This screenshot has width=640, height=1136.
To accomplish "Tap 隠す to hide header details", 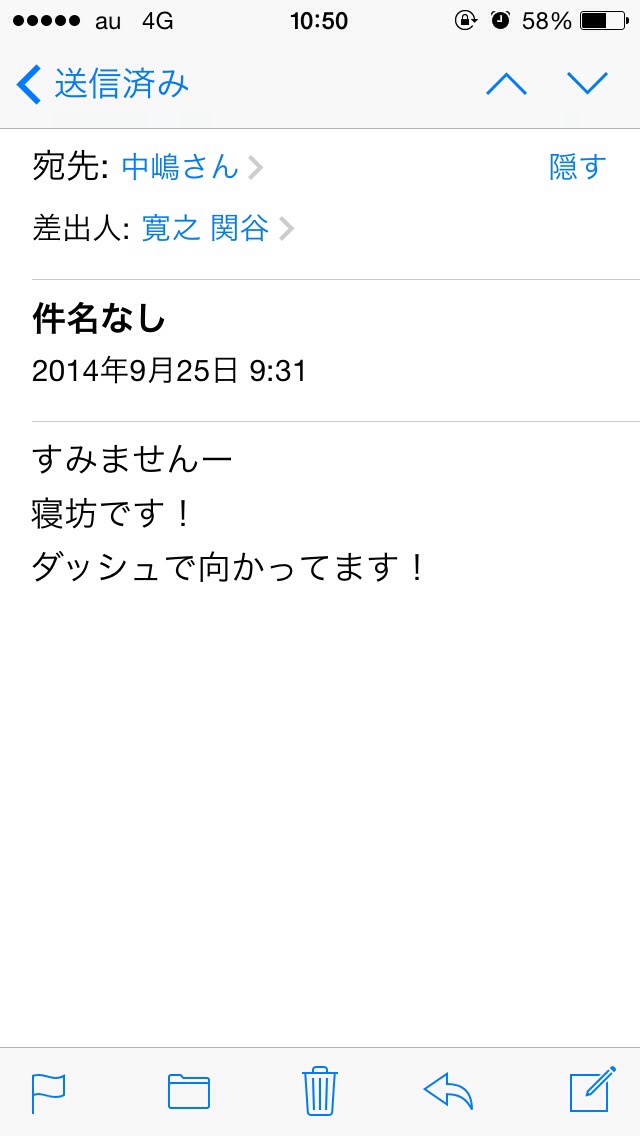I will coord(576,167).
